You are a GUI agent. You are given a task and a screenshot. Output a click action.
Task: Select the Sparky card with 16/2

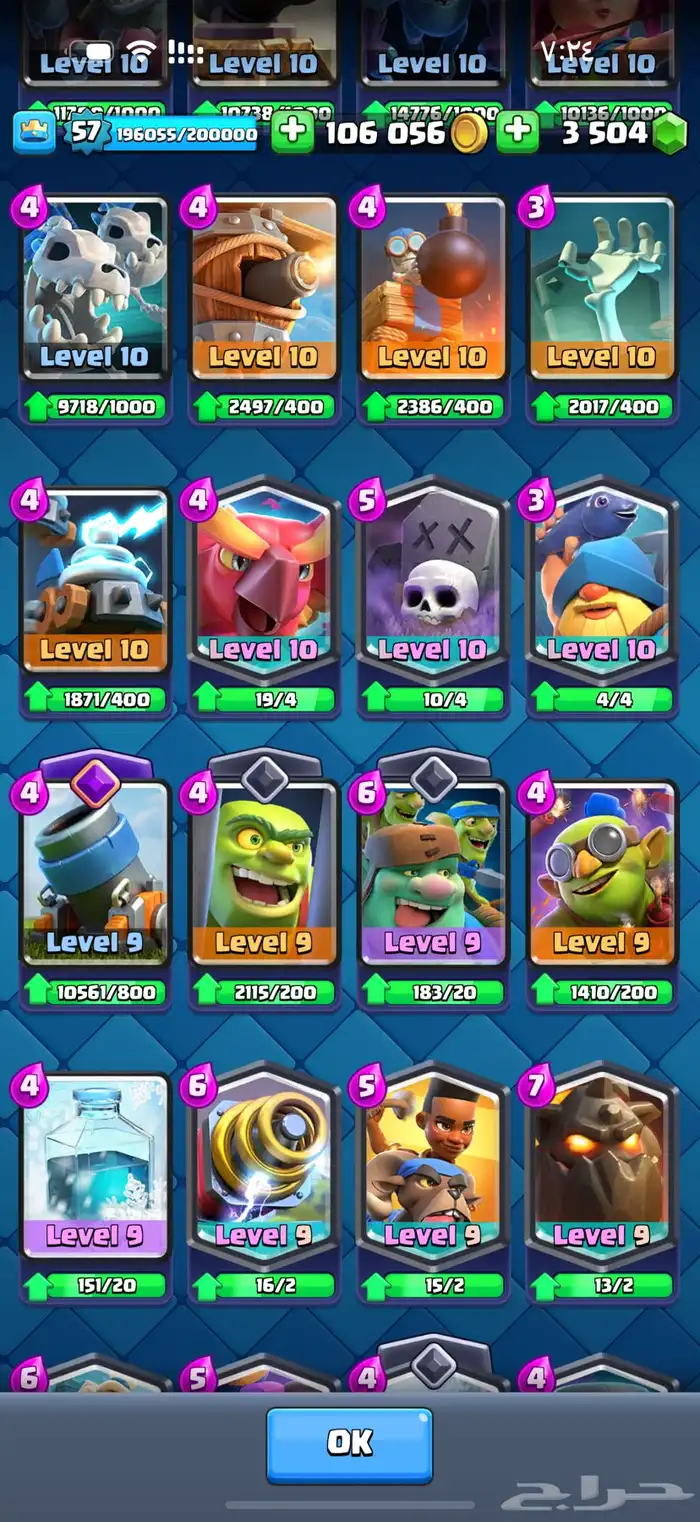pyautogui.click(x=264, y=1184)
